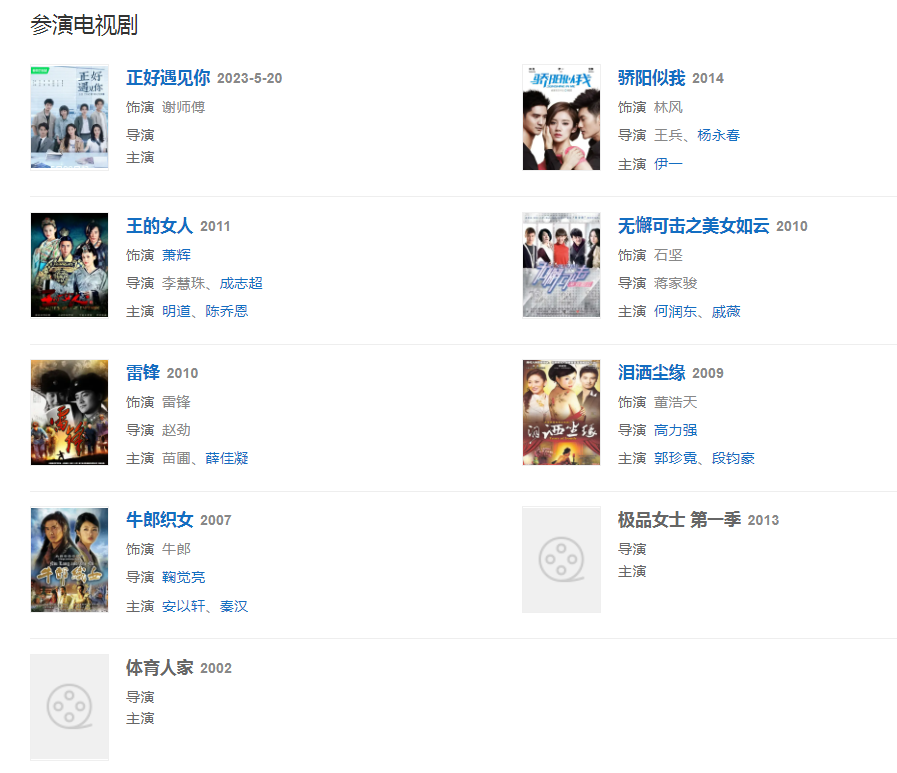Viewport: 897px width, 773px height.
Task: Open the 骄阳似我 drama page
Action: [651, 78]
